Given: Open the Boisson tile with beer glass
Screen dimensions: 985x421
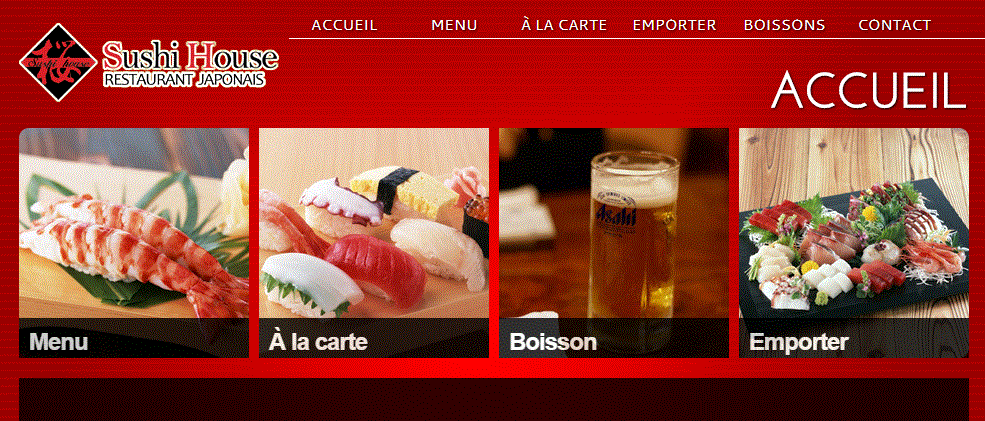Looking at the screenshot, I should click(x=614, y=242).
